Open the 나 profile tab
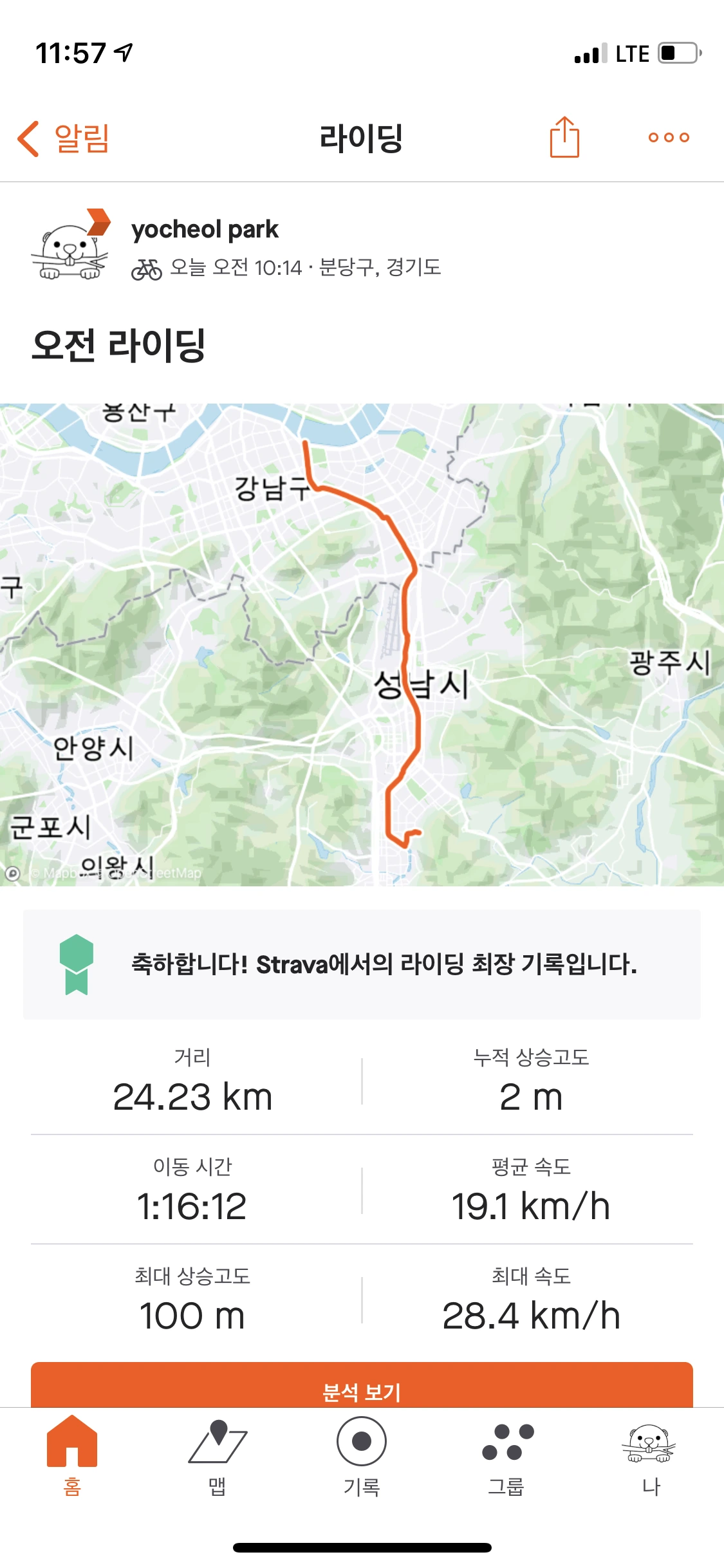 pos(650,1455)
